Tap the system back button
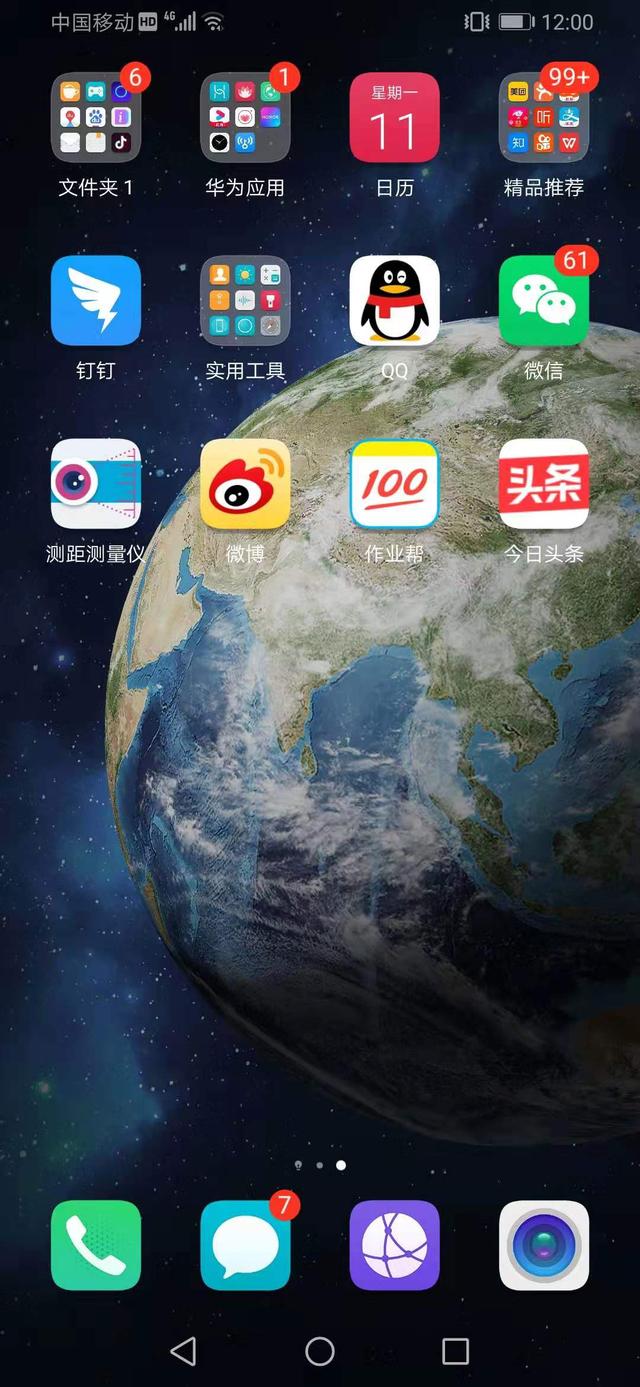 coord(183,1351)
